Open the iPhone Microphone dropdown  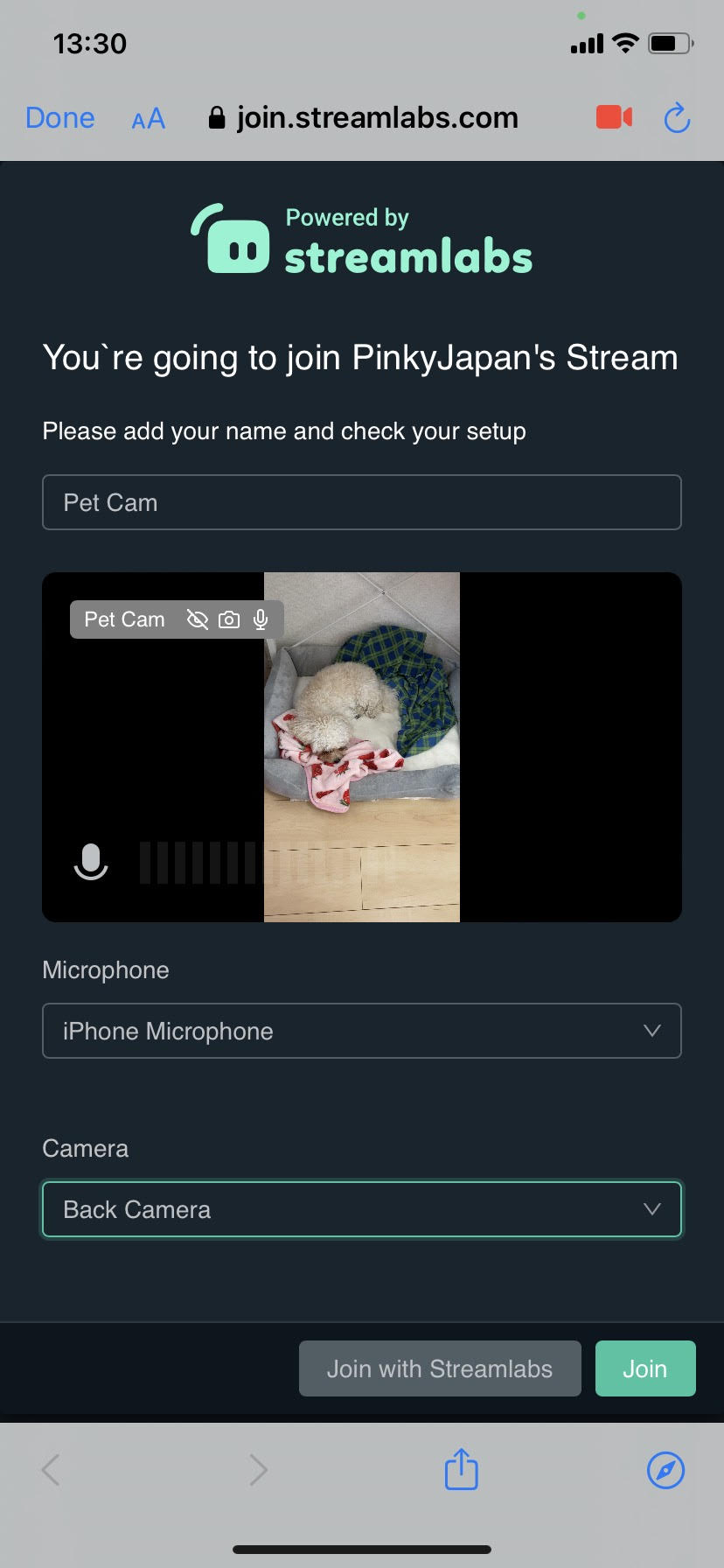362,1031
